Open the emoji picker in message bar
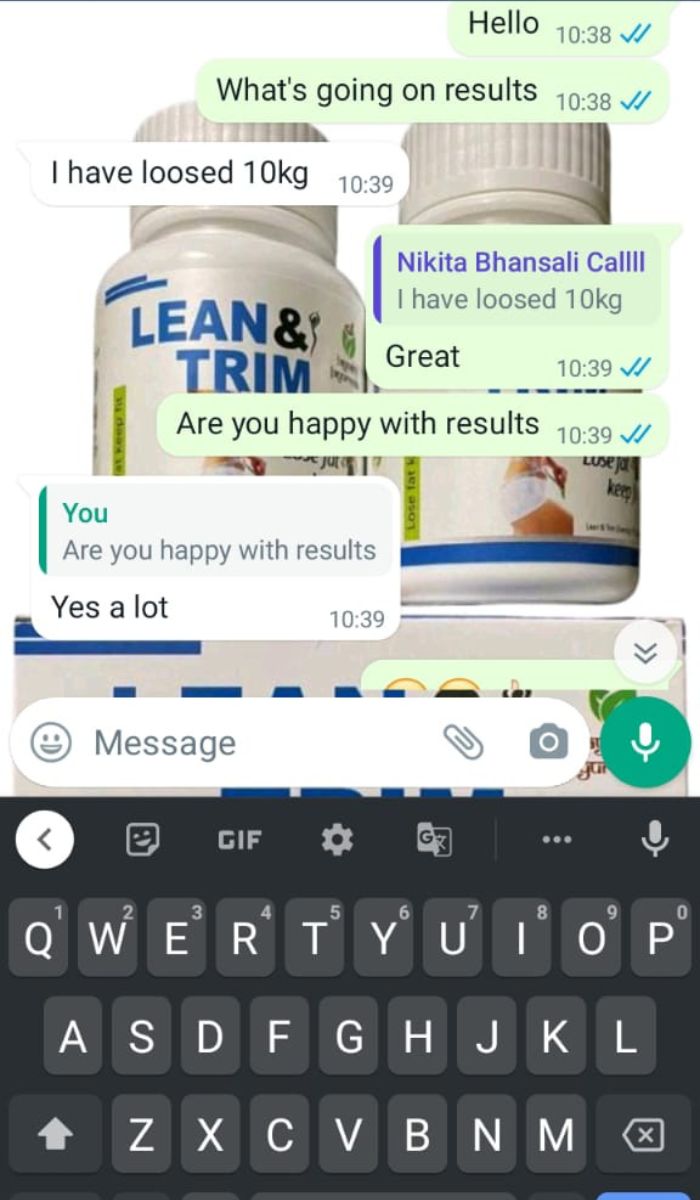 pos(51,743)
